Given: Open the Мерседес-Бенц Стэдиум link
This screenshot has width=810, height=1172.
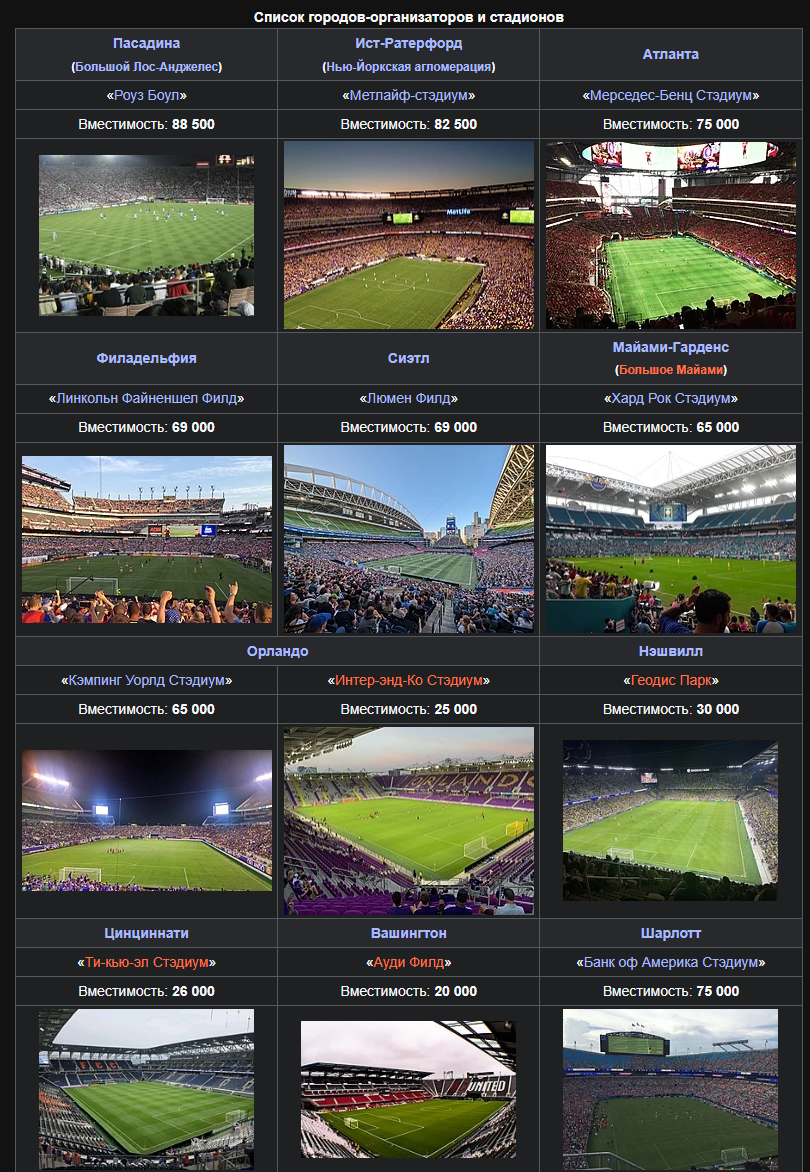Looking at the screenshot, I should click(x=670, y=96).
